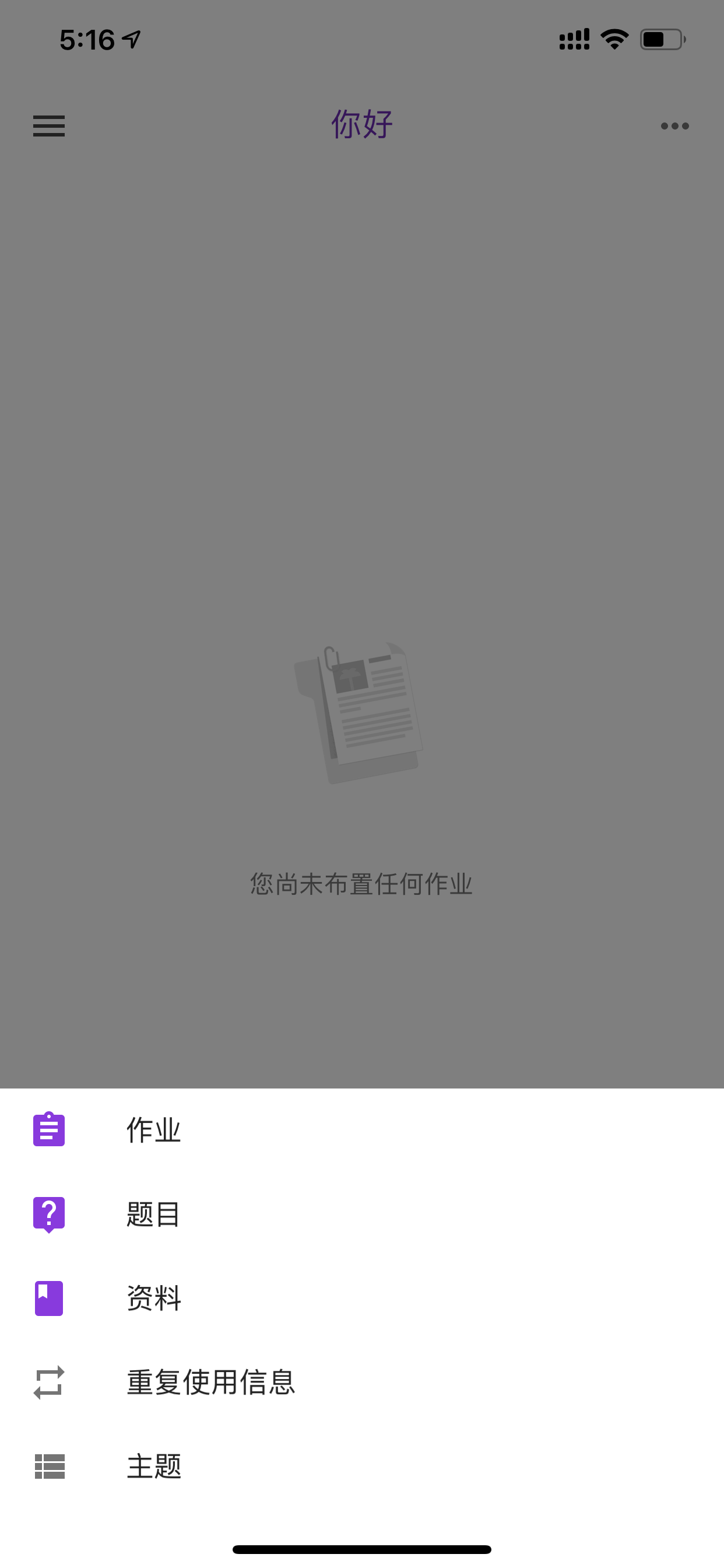Select 资料 to add material
The width and height of the screenshot is (724, 1568).
tap(362, 1298)
